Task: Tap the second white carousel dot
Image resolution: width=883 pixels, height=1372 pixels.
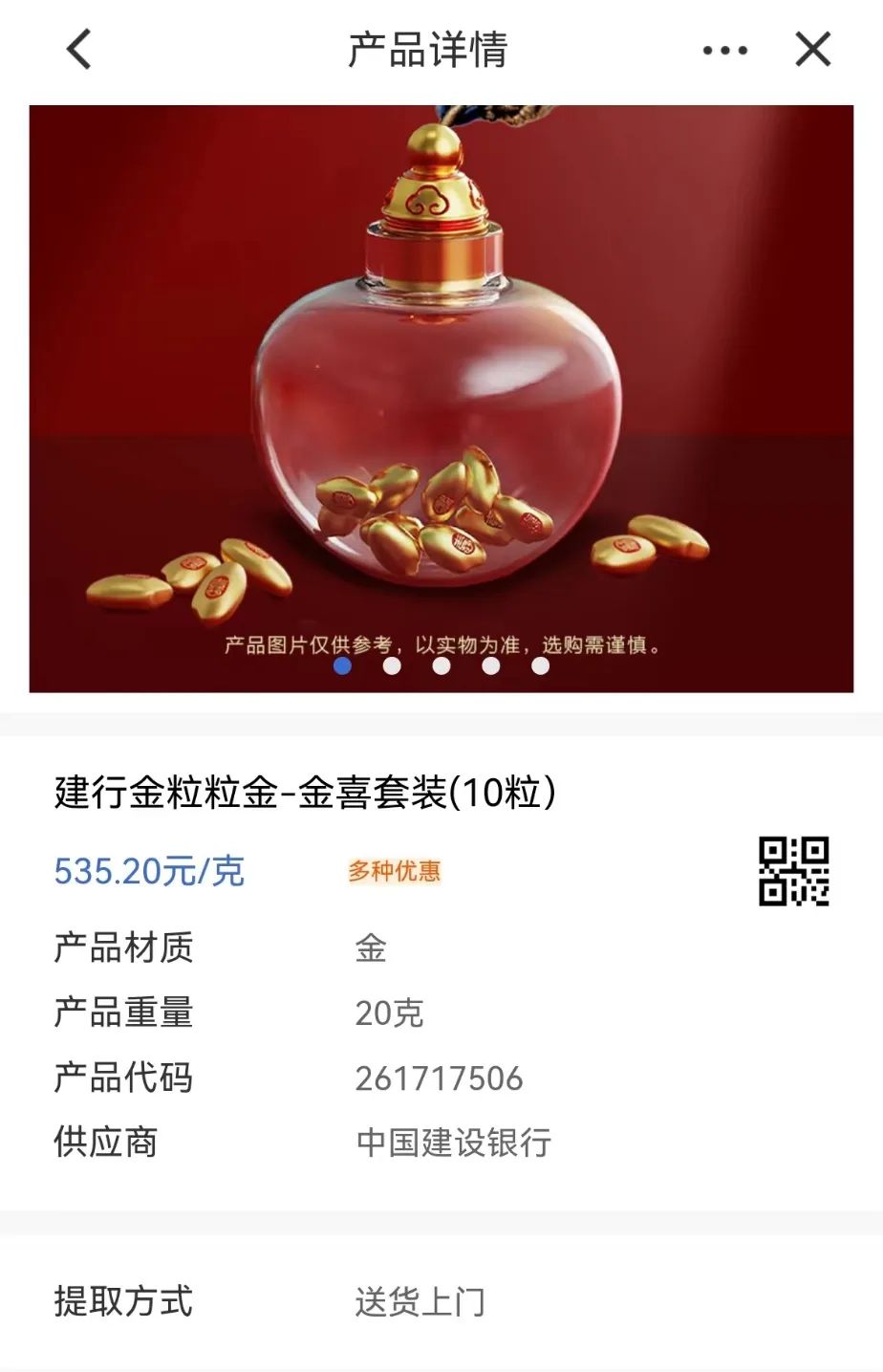Action: point(392,667)
